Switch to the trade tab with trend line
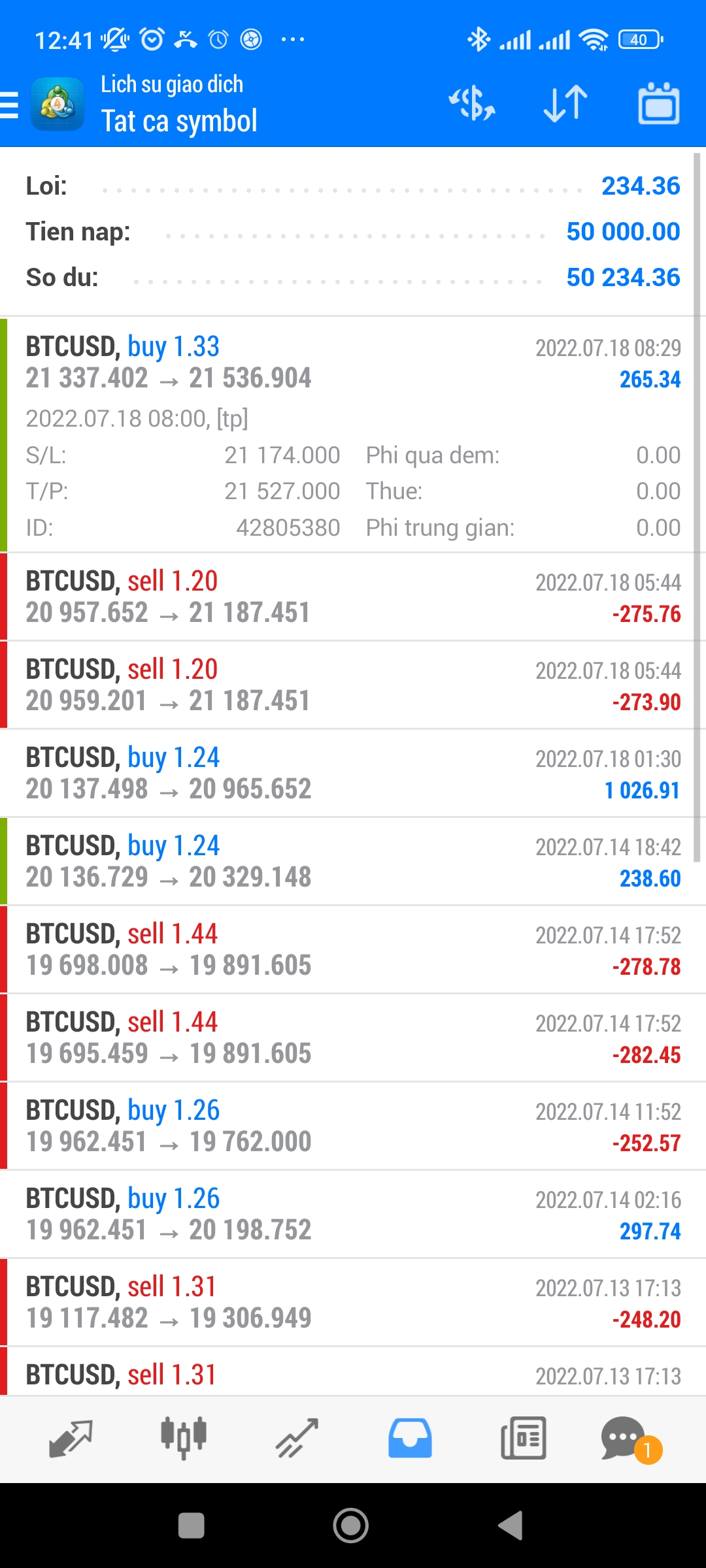This screenshot has height=1568, width=706. coord(297,1439)
